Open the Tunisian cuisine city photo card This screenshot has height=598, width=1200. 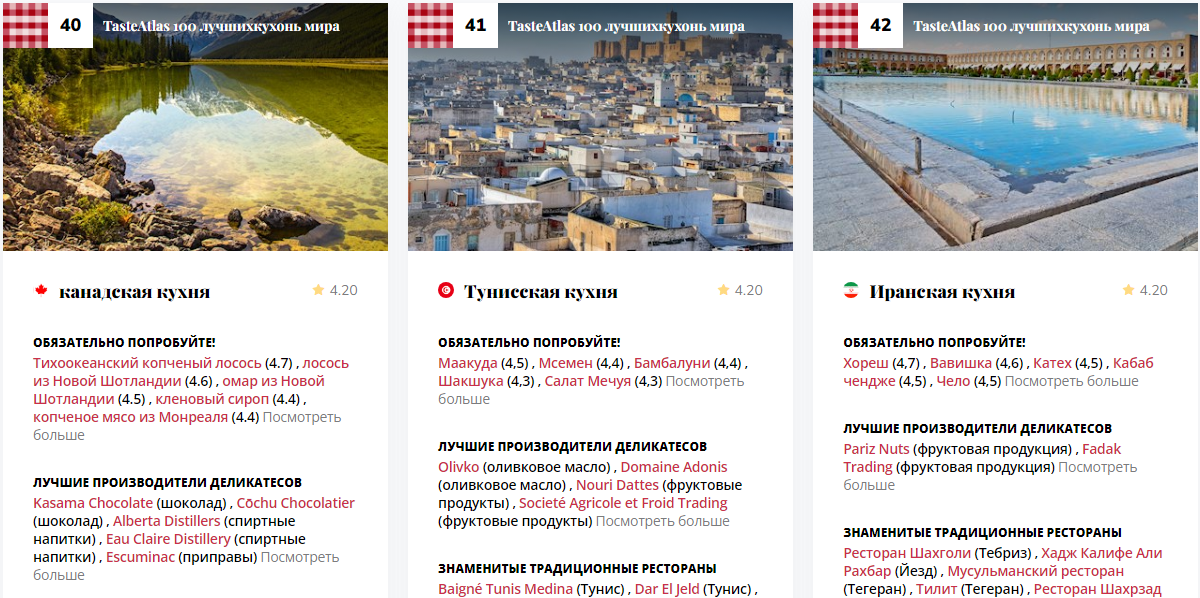point(600,150)
